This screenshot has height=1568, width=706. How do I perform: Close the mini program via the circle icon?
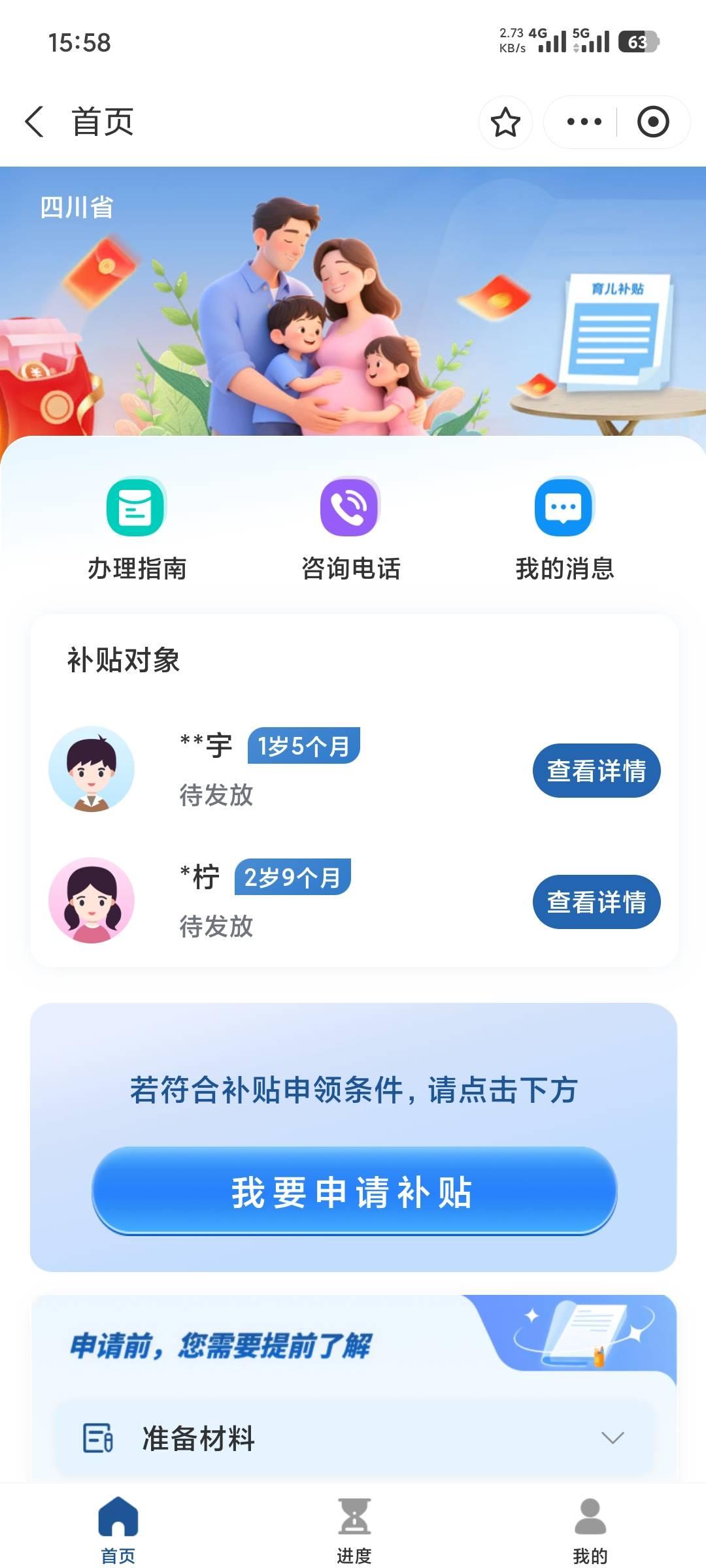(652, 122)
